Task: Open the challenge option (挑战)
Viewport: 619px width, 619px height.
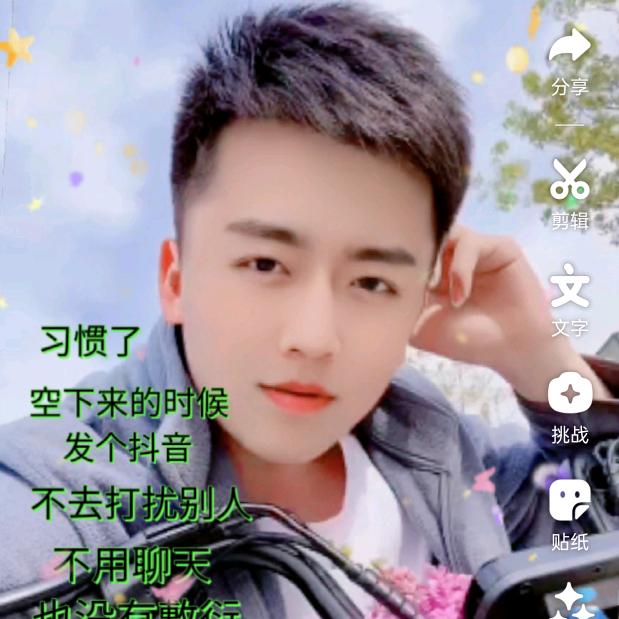Action: tap(570, 394)
